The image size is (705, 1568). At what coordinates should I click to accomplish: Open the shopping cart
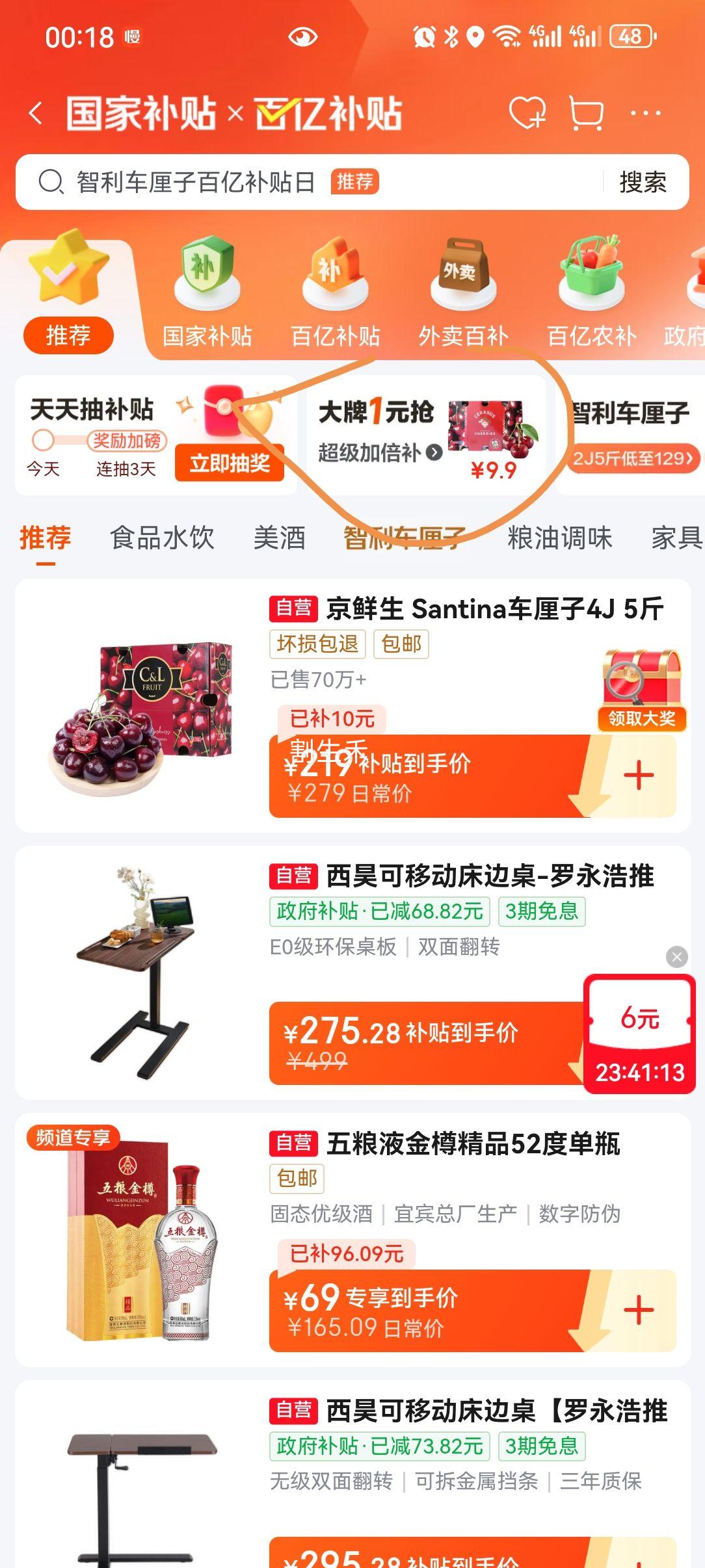pyautogui.click(x=586, y=113)
